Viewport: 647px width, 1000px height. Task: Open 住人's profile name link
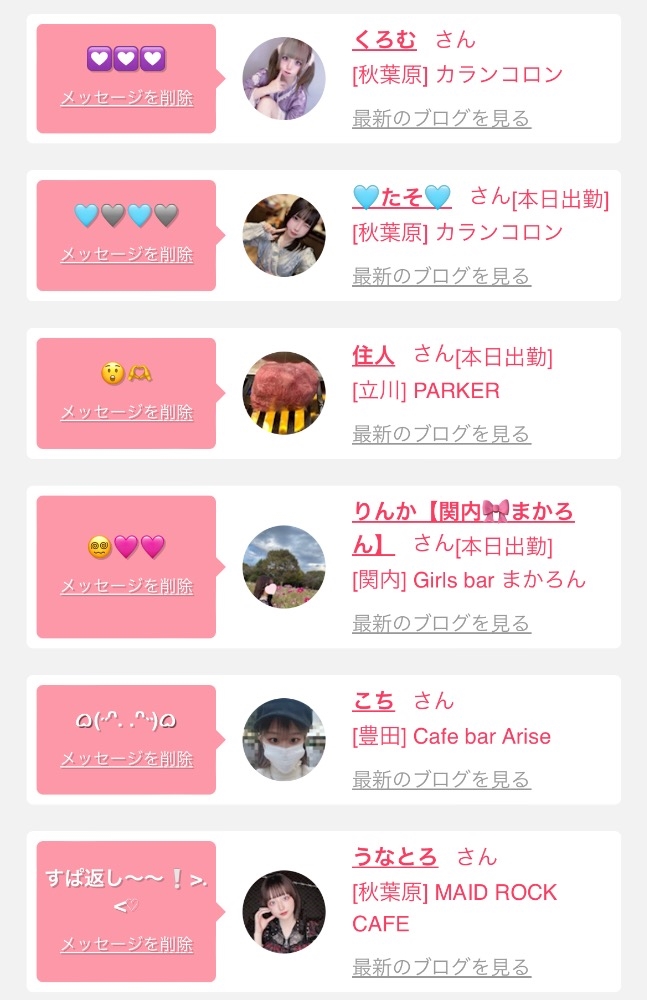(x=373, y=355)
